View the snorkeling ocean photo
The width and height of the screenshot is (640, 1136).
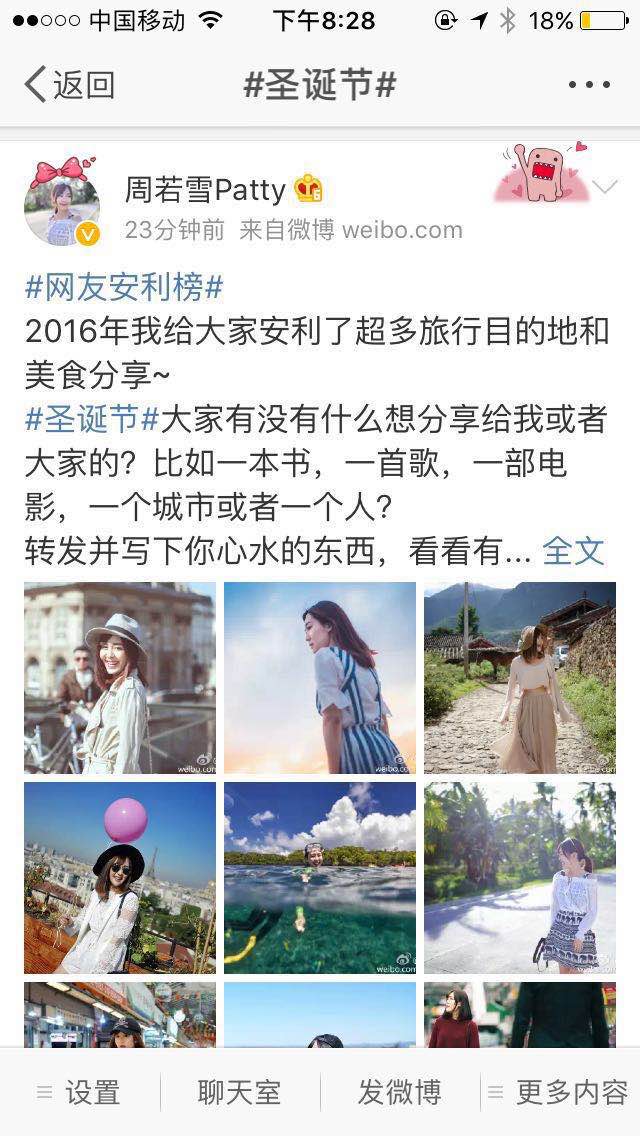click(x=320, y=878)
